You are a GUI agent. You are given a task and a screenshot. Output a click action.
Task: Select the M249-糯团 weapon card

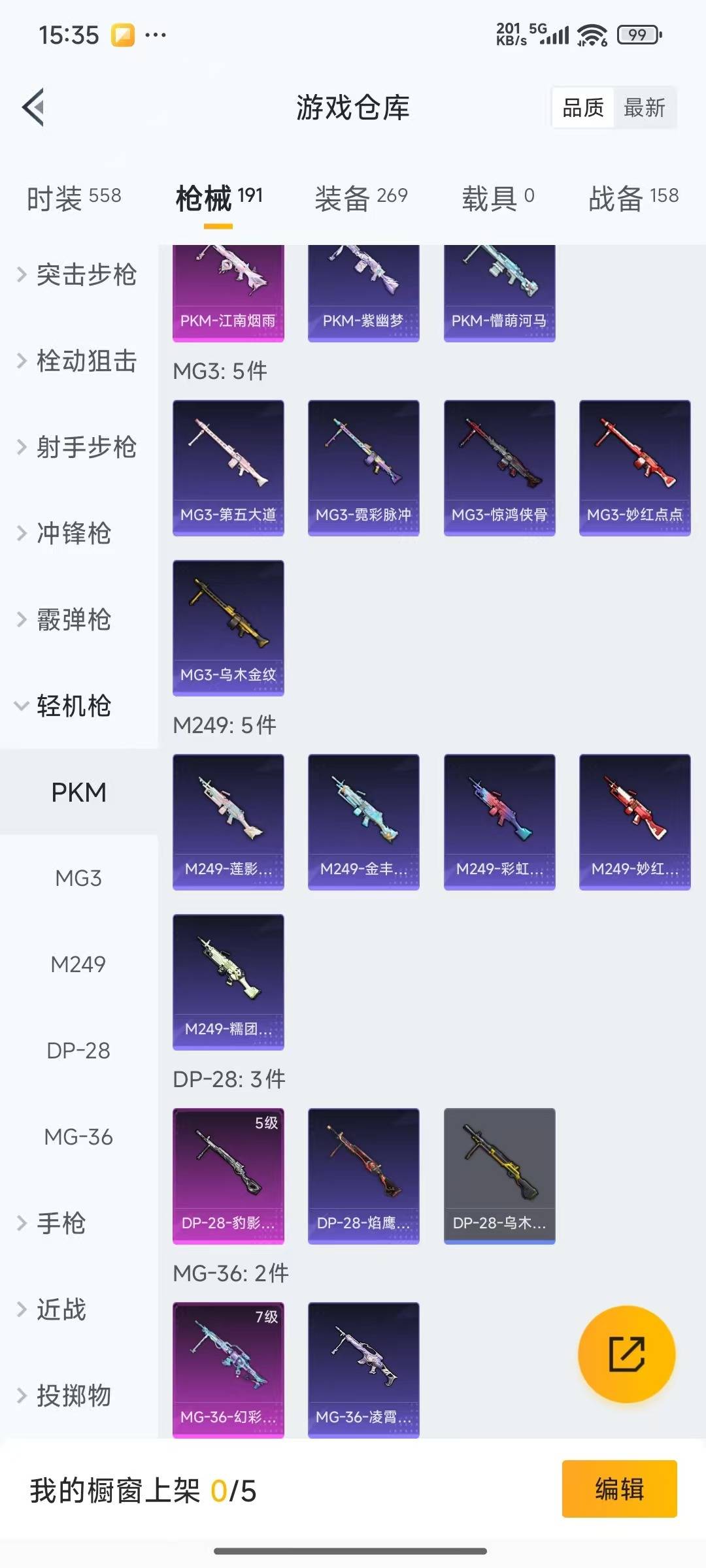227,983
